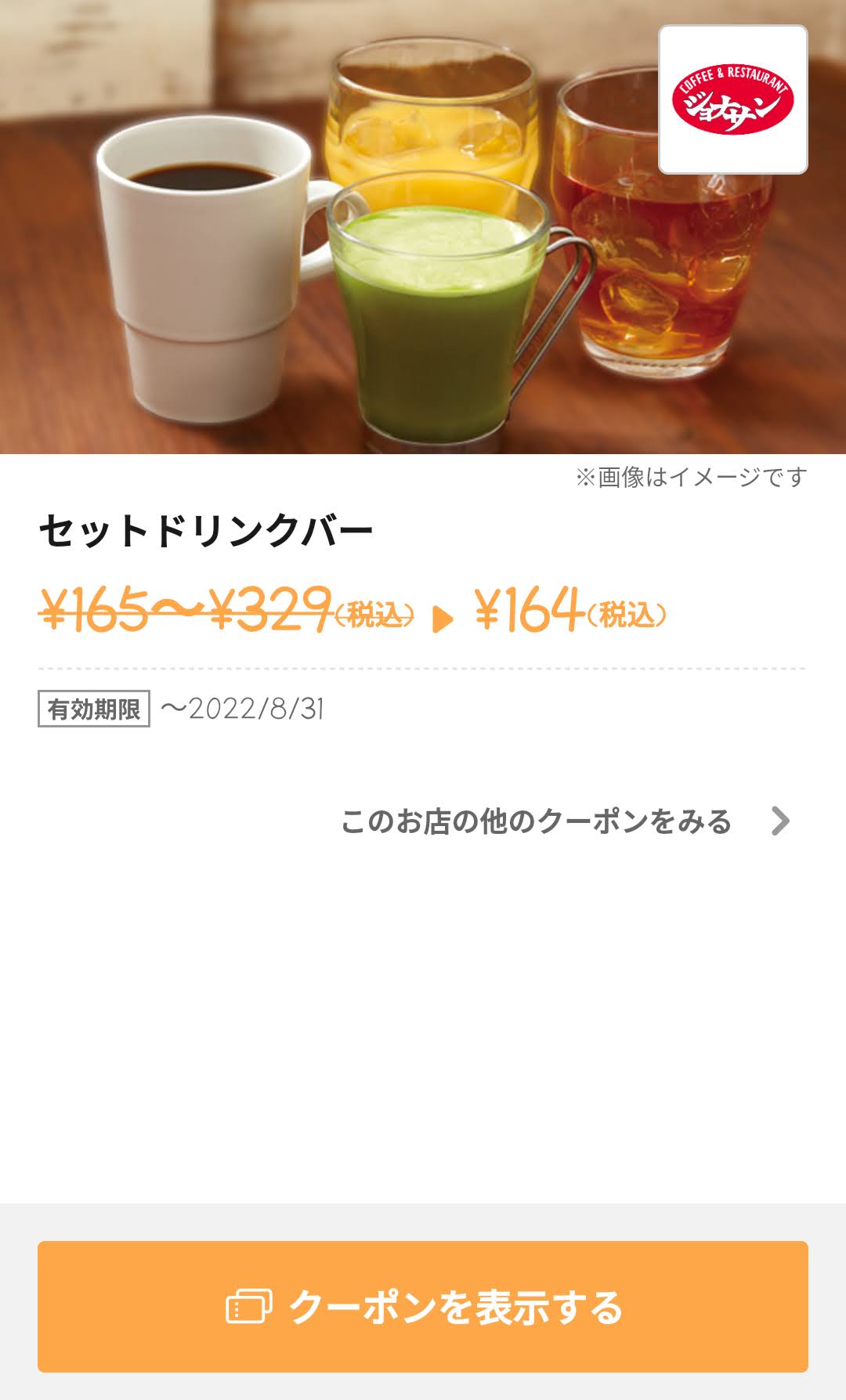Open このお店の他のクーポンをみる link
Screen dimensions: 846x1400
(x=564, y=821)
